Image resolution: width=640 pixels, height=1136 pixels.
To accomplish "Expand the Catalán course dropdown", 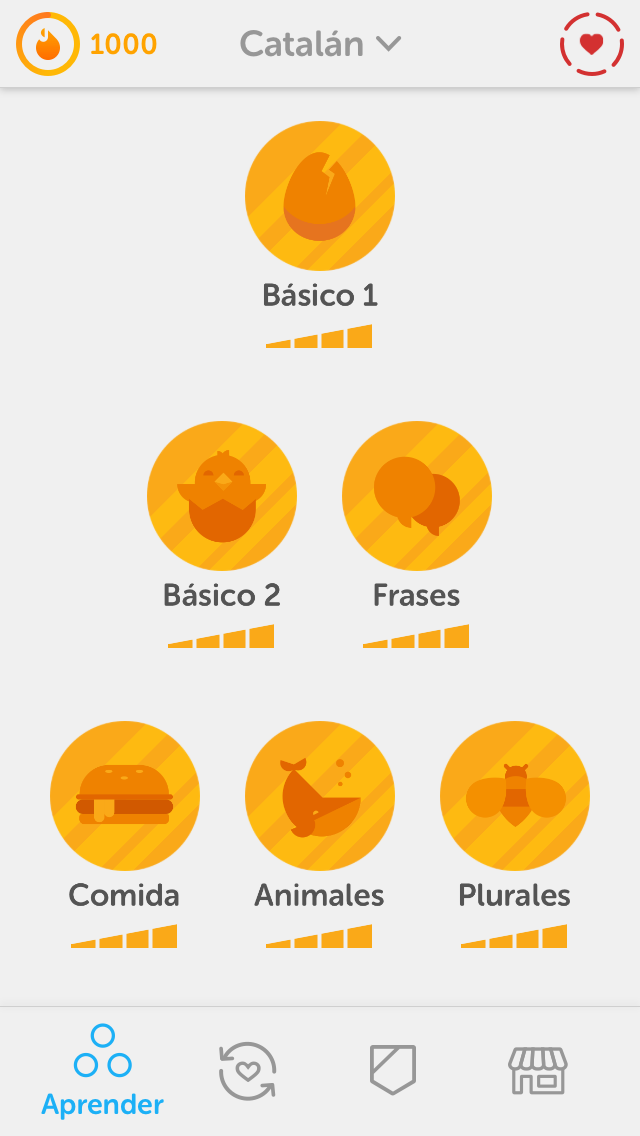I will (320, 44).
